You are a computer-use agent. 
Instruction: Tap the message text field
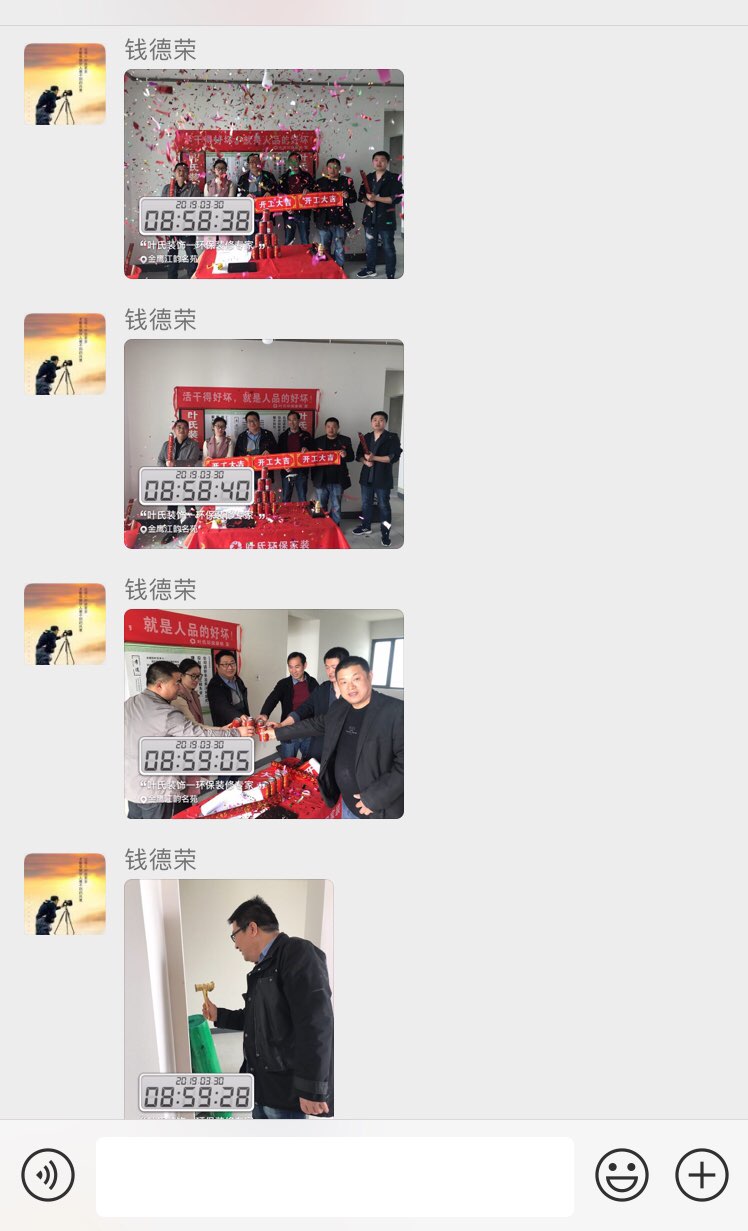click(335, 1176)
